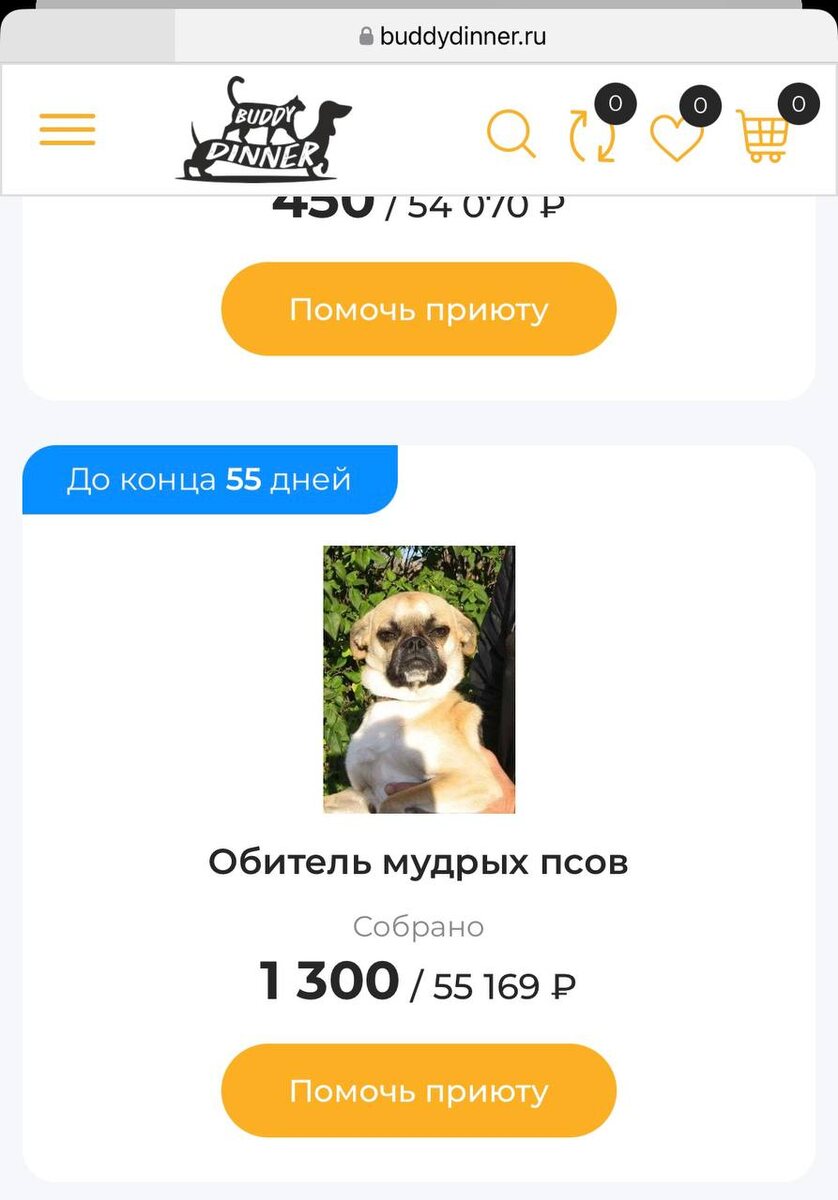Open the shopping cart
This screenshot has width=838, height=1200.
click(x=764, y=136)
